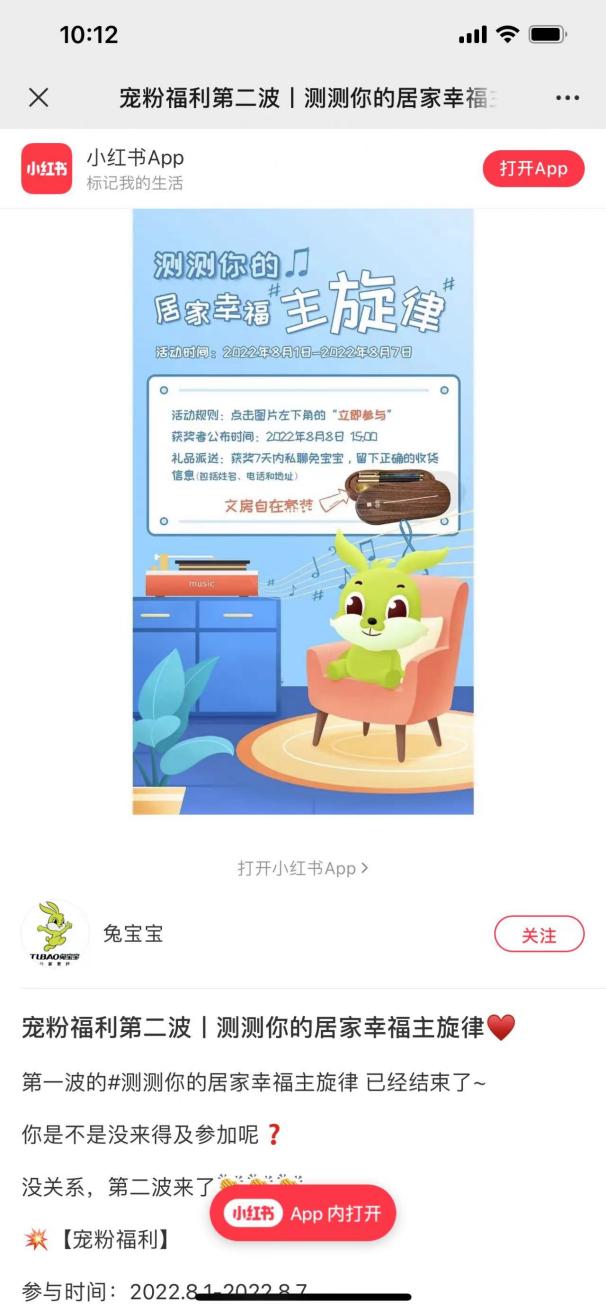Tap the floating App内打开 button
The width and height of the screenshot is (606, 1312).
(303, 1213)
